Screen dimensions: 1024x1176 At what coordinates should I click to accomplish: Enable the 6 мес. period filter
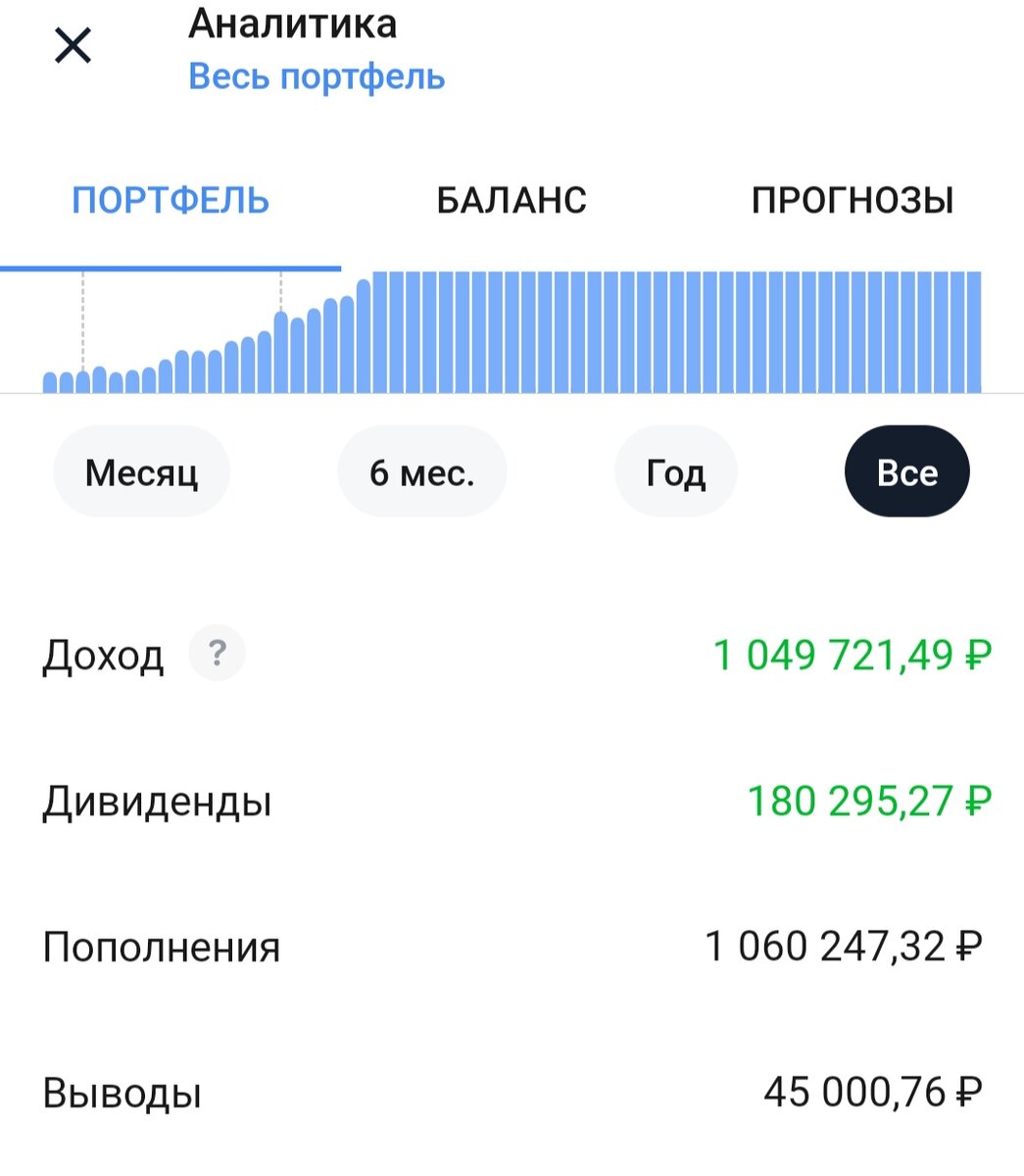421,471
